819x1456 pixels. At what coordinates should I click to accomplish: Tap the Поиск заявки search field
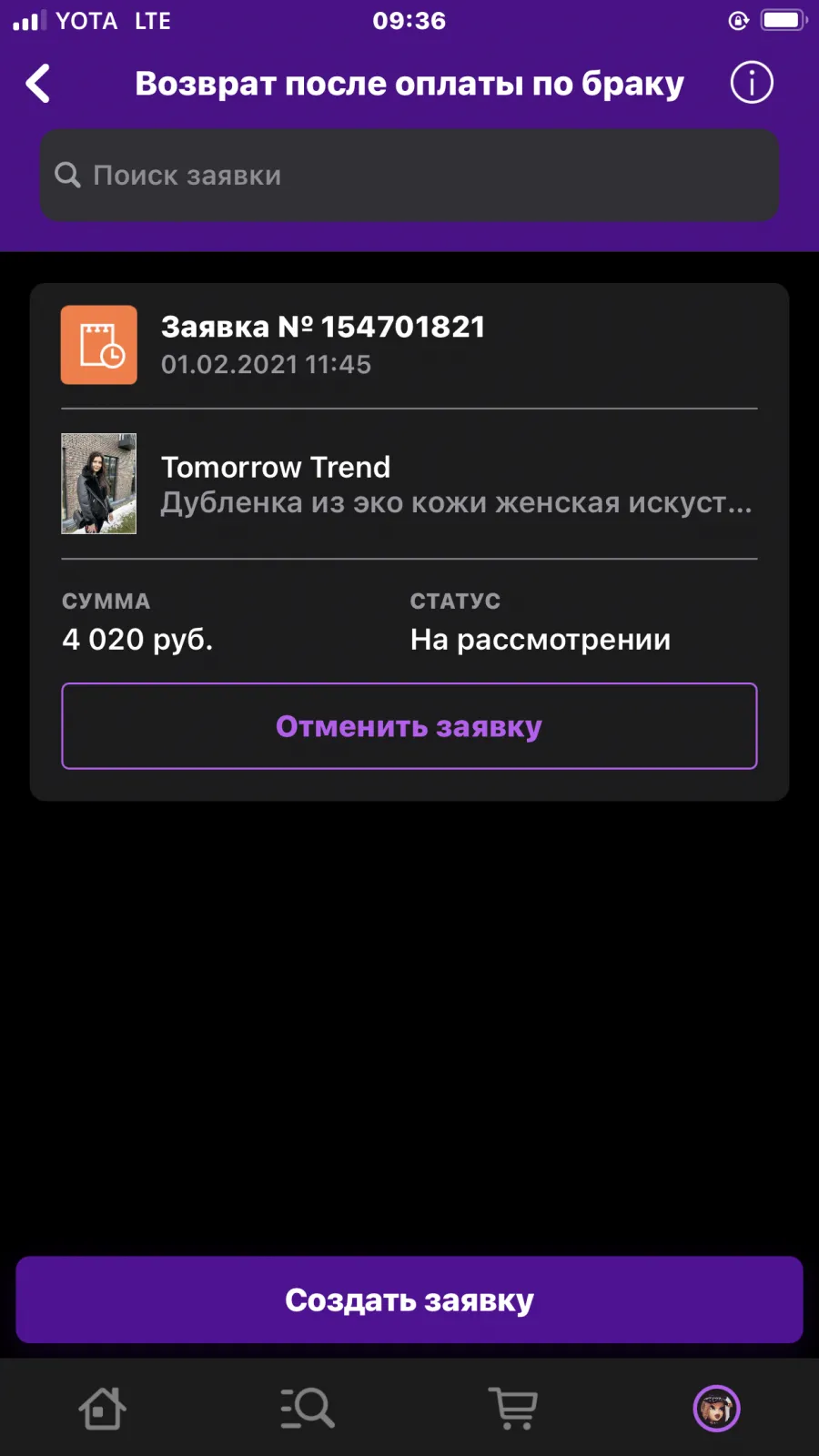tap(409, 175)
